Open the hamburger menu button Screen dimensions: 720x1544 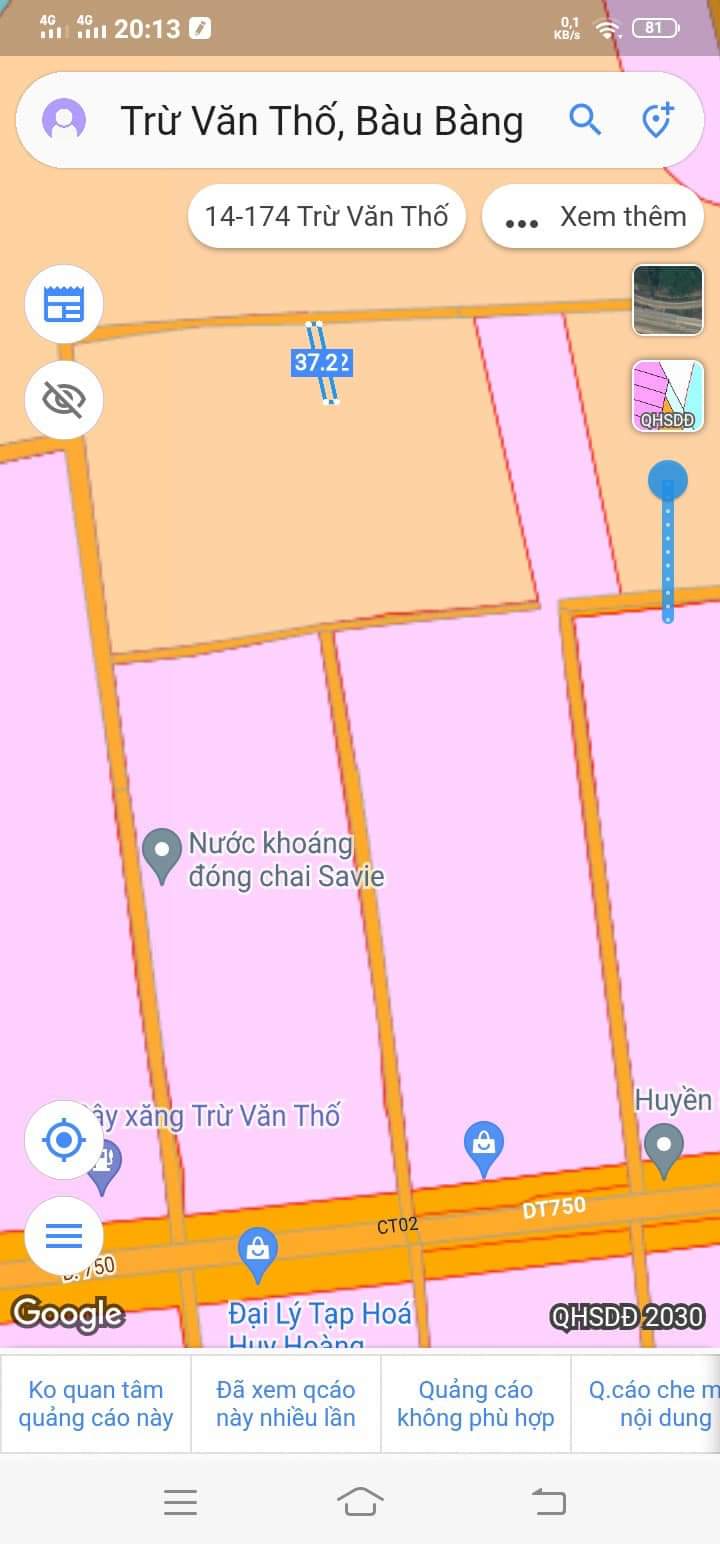(64, 1236)
